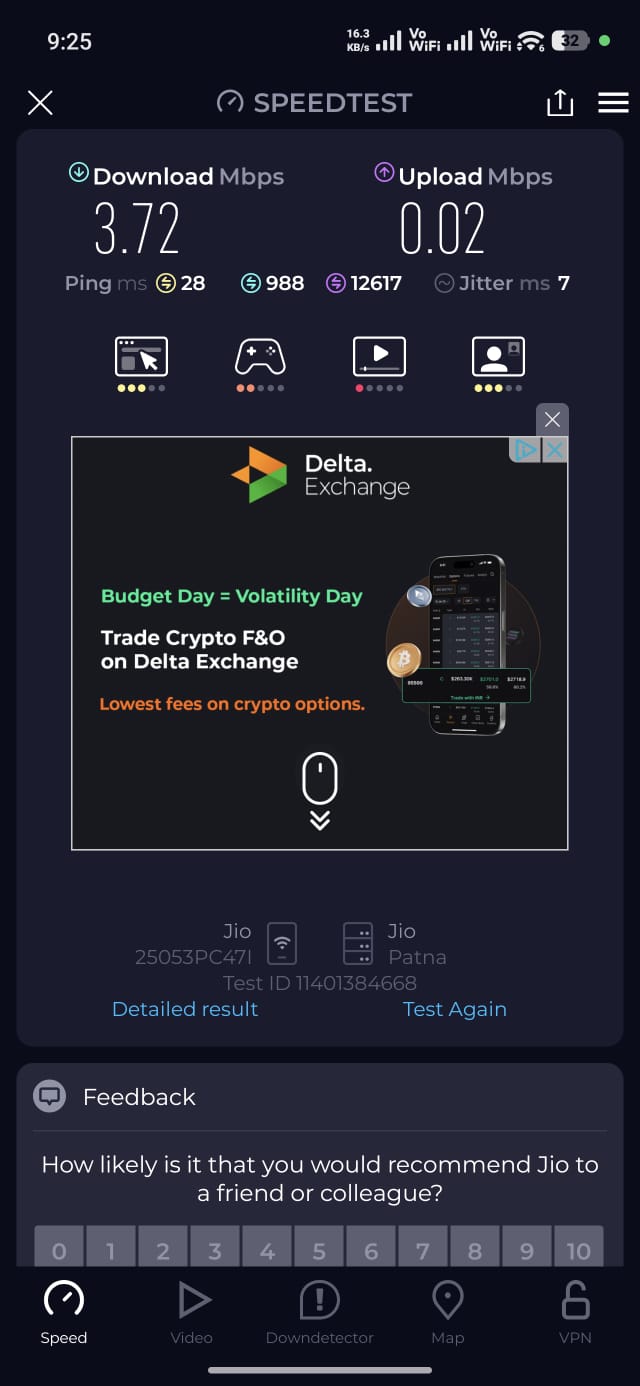Open the hamburger menu

pos(613,102)
